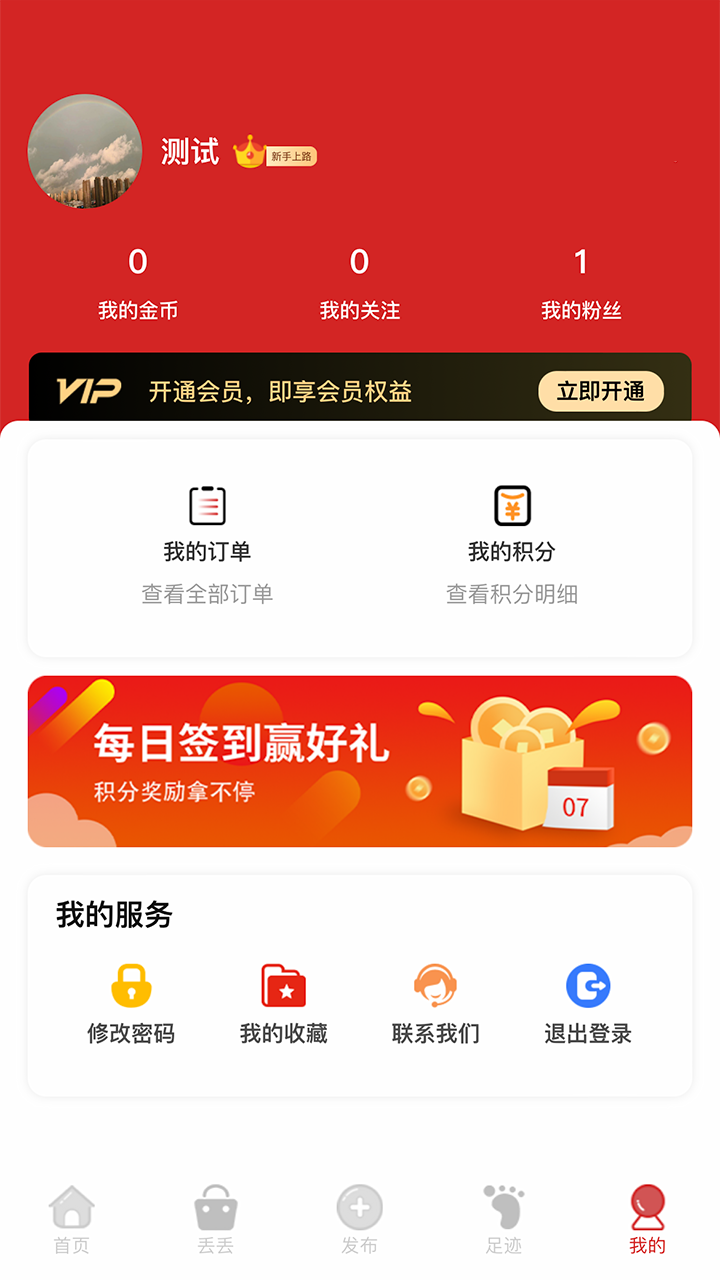The image size is (720, 1280).
Task: Tap the 新手上路 badge
Action: click(291, 157)
